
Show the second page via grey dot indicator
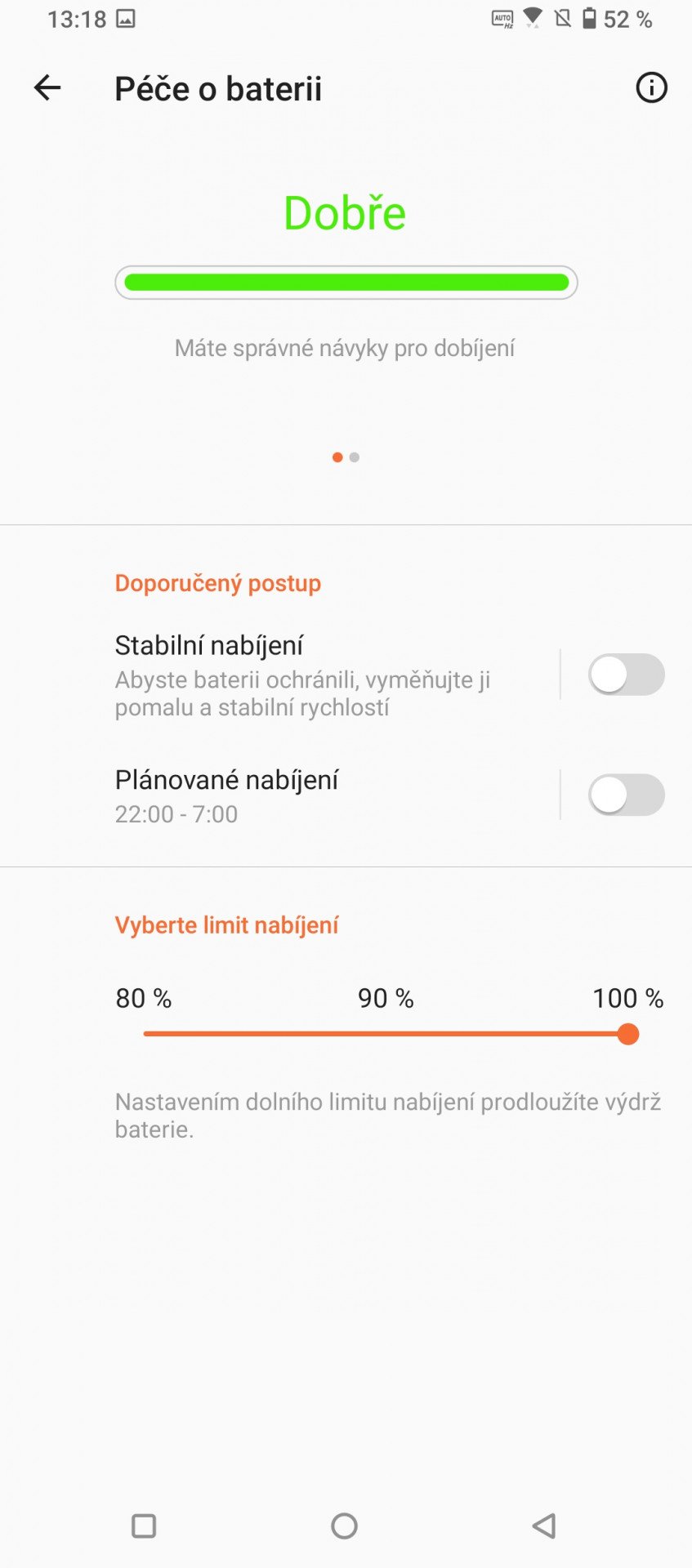coord(355,457)
